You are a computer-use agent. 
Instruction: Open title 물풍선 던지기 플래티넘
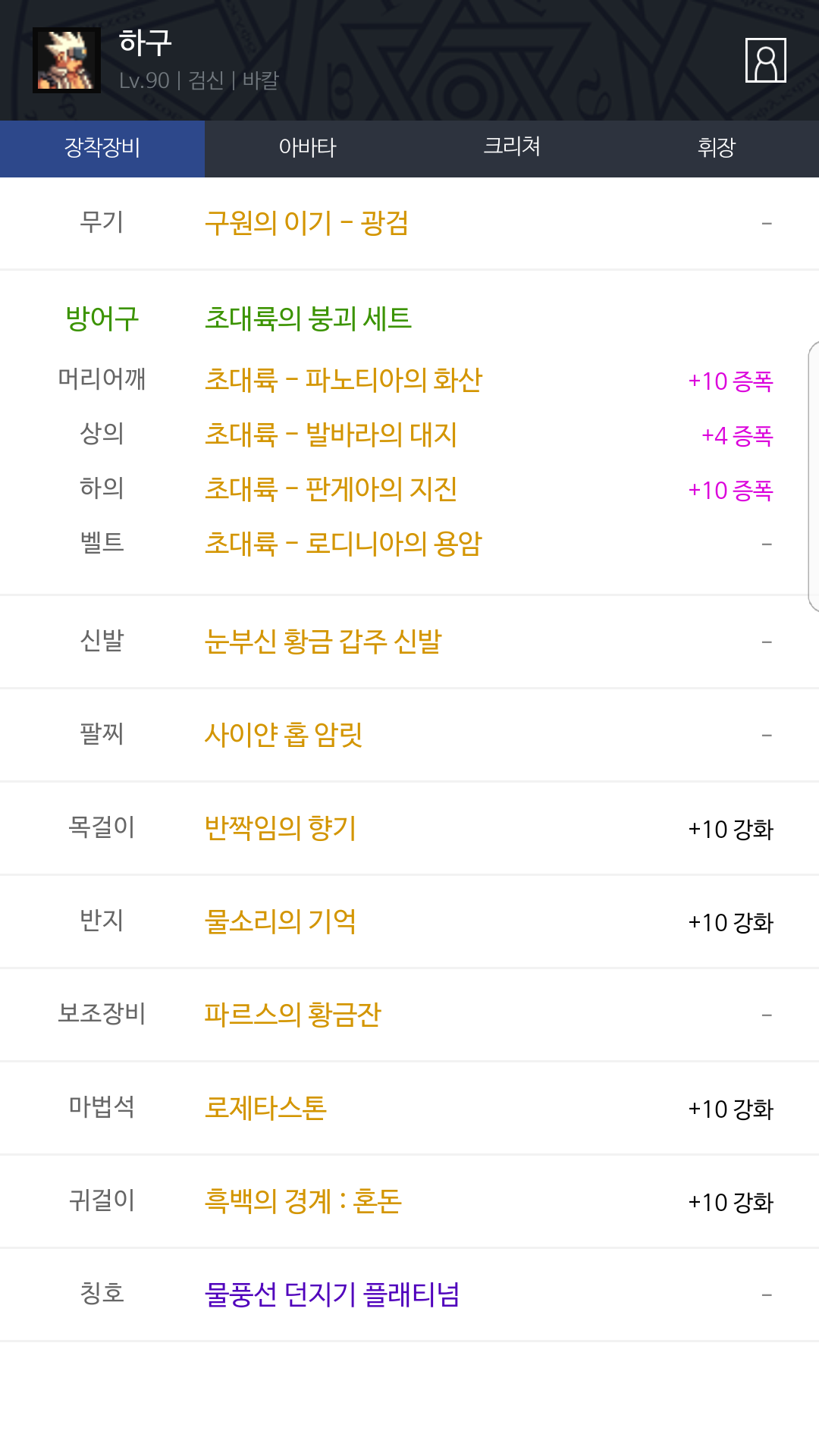point(331,1294)
